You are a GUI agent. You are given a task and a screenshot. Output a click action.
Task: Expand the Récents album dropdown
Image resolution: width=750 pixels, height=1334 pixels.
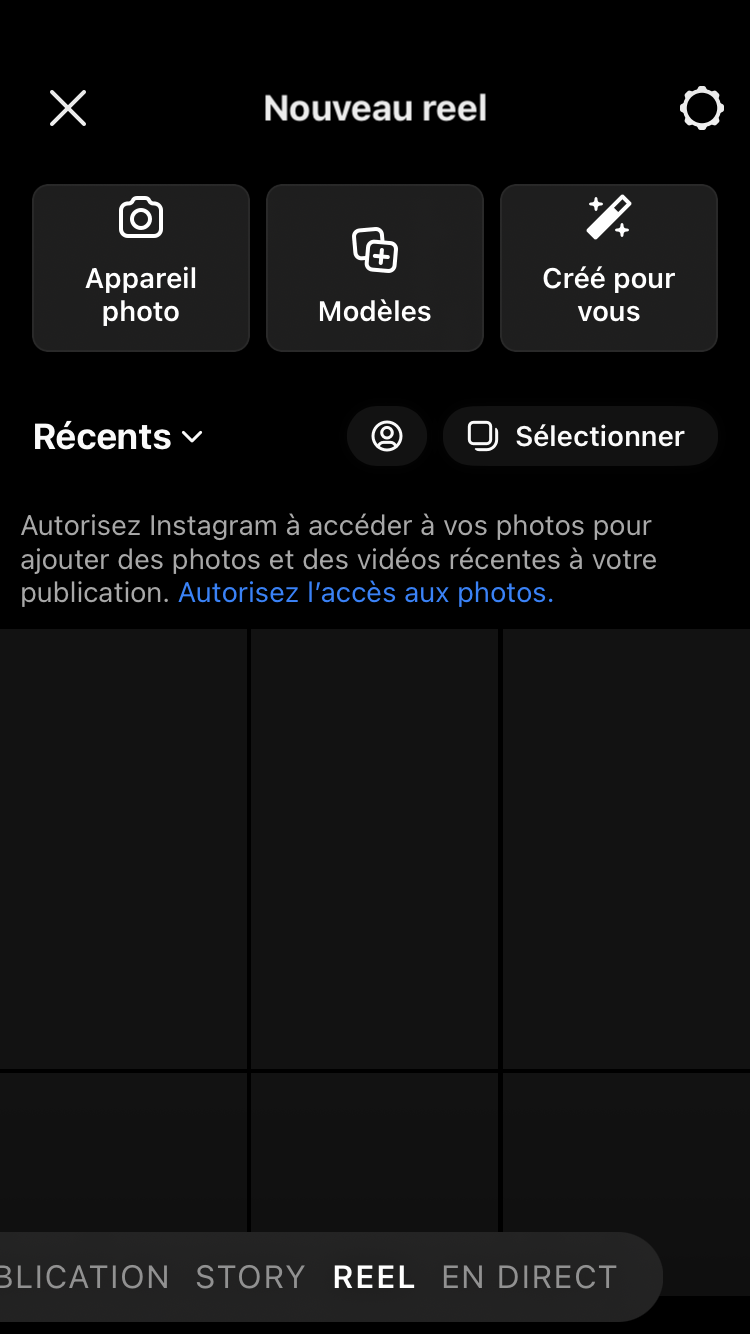click(x=118, y=437)
